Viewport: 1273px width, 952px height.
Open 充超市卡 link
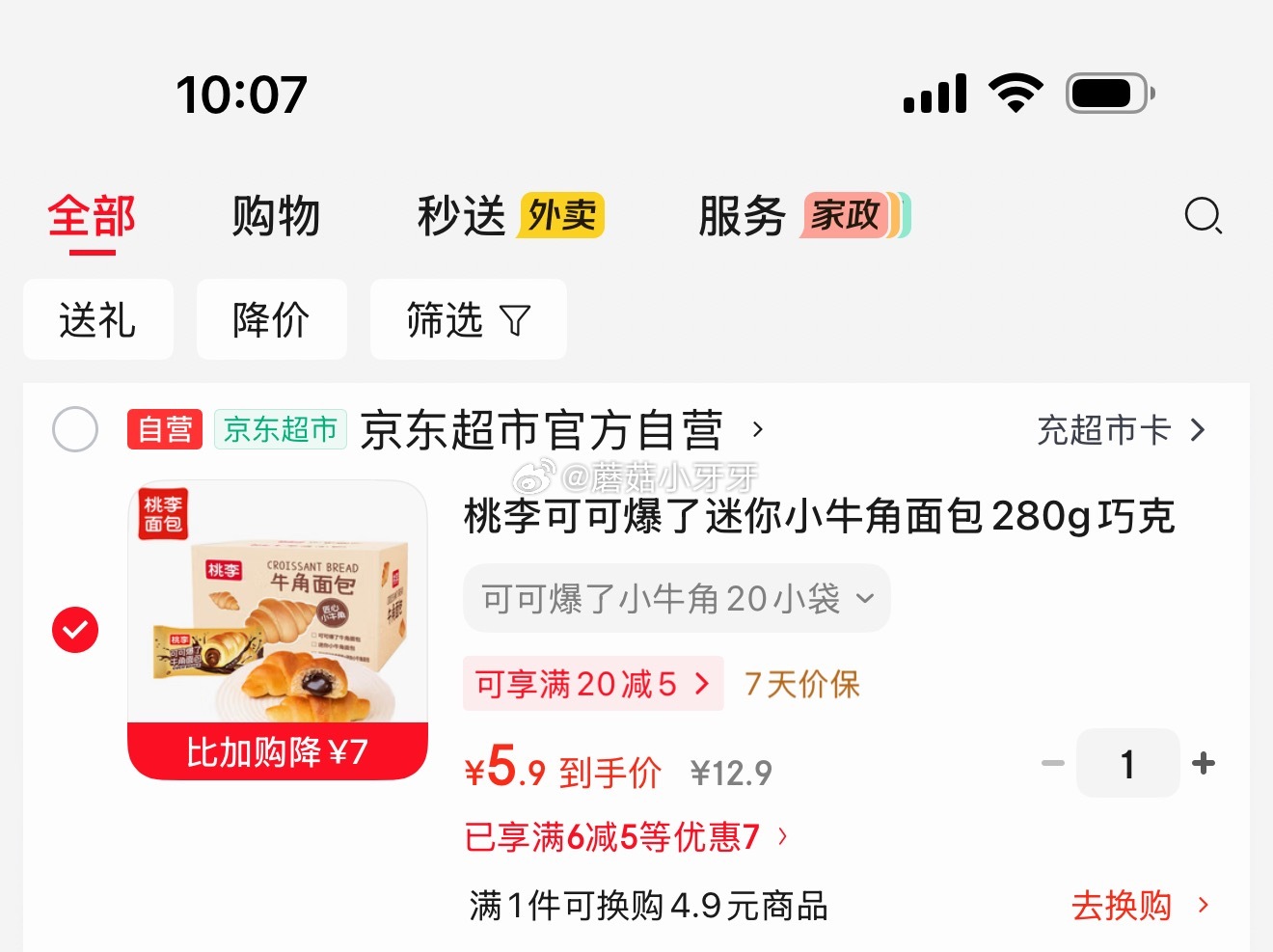pos(1121,429)
